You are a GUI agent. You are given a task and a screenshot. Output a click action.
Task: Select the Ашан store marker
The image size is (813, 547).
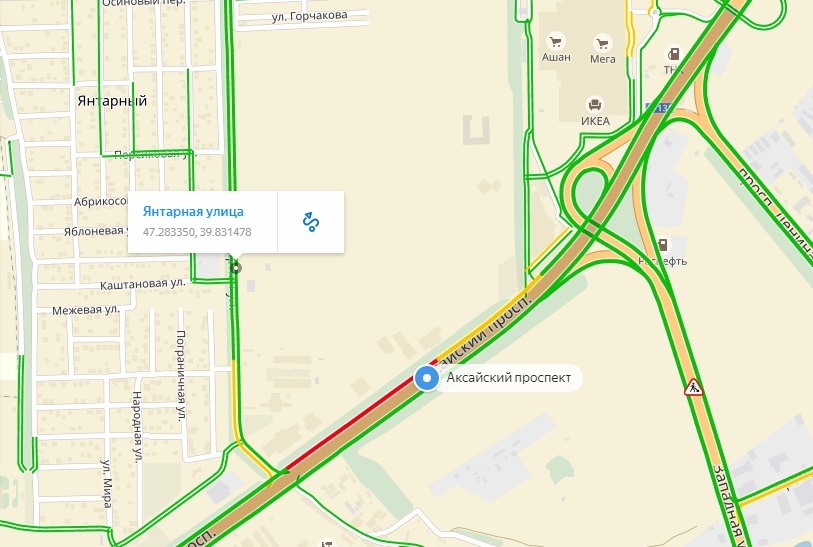click(x=556, y=41)
